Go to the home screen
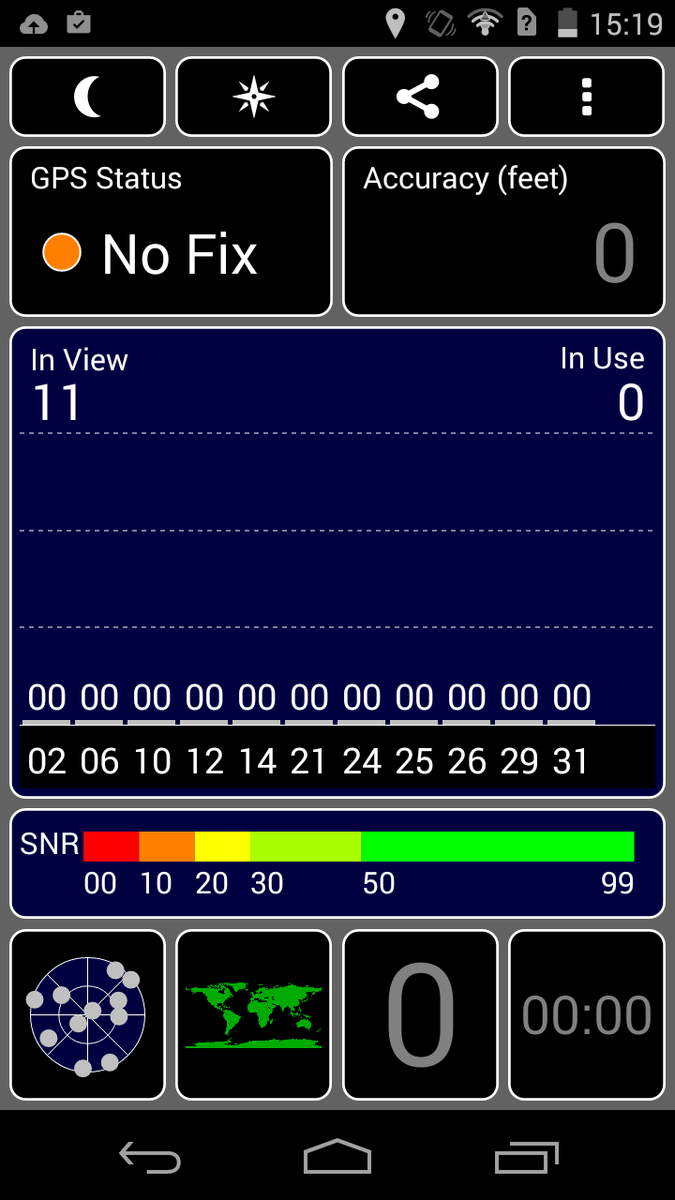This screenshot has width=675, height=1200. [x=337, y=1157]
